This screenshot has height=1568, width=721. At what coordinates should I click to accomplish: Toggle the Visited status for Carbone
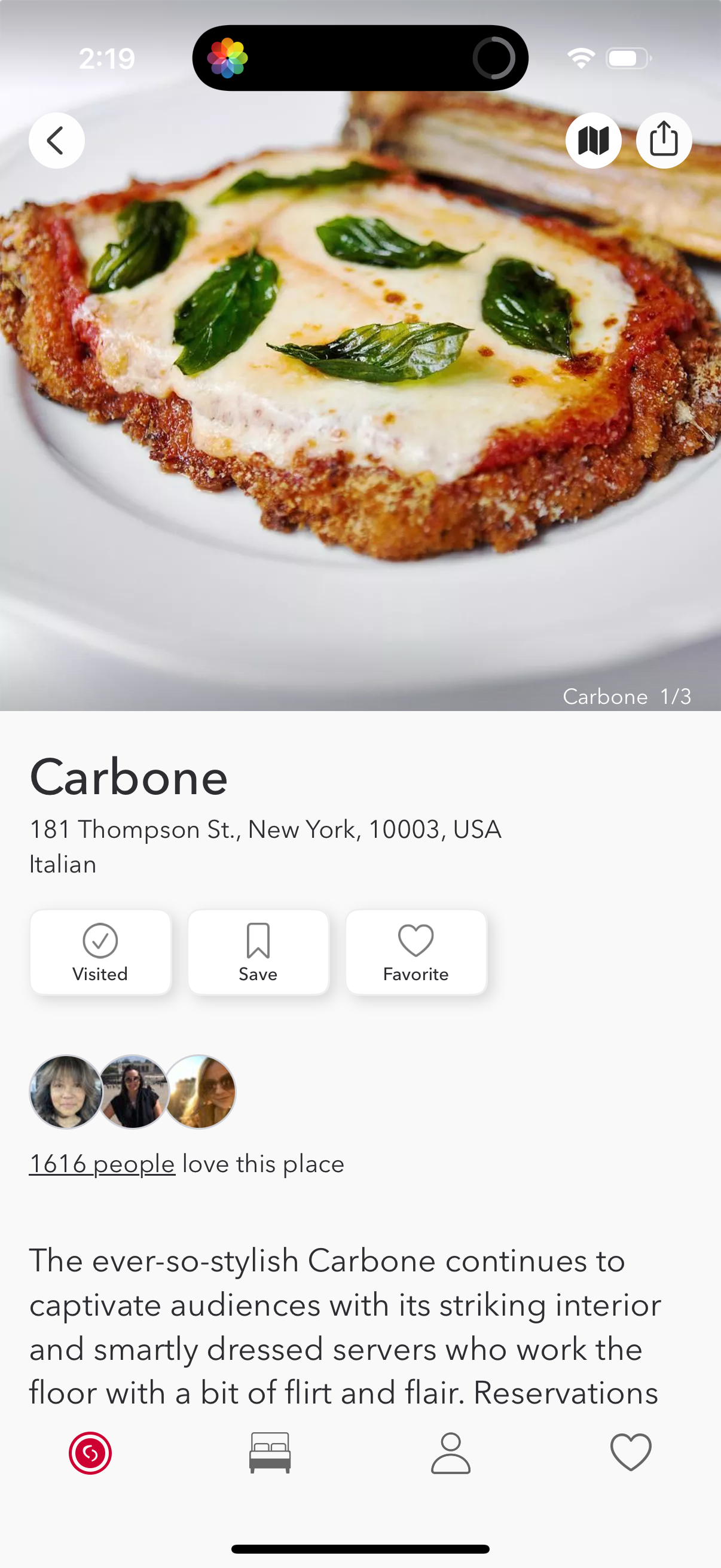click(100, 951)
